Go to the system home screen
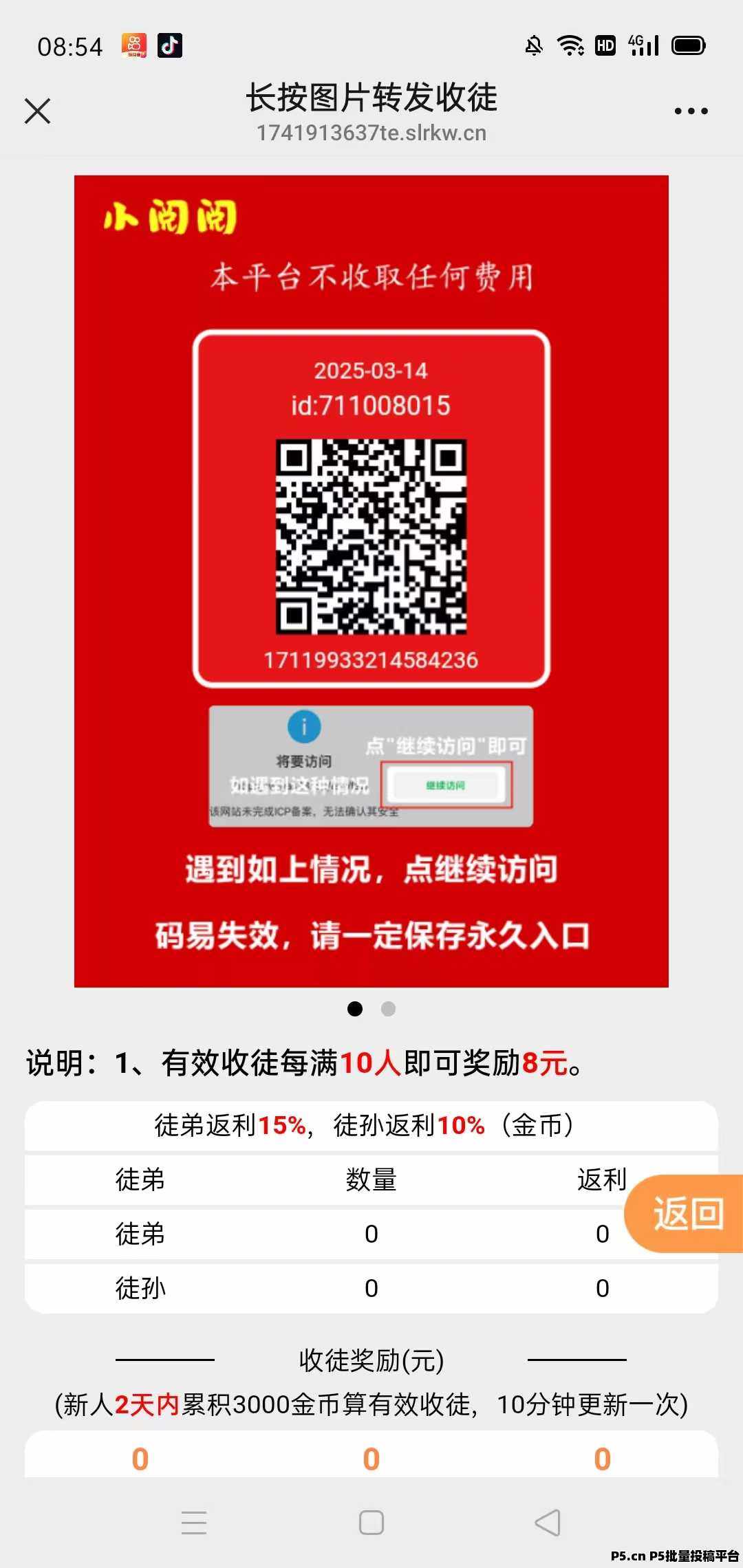Screen dimensions: 743x1568 [x=371, y=1523]
